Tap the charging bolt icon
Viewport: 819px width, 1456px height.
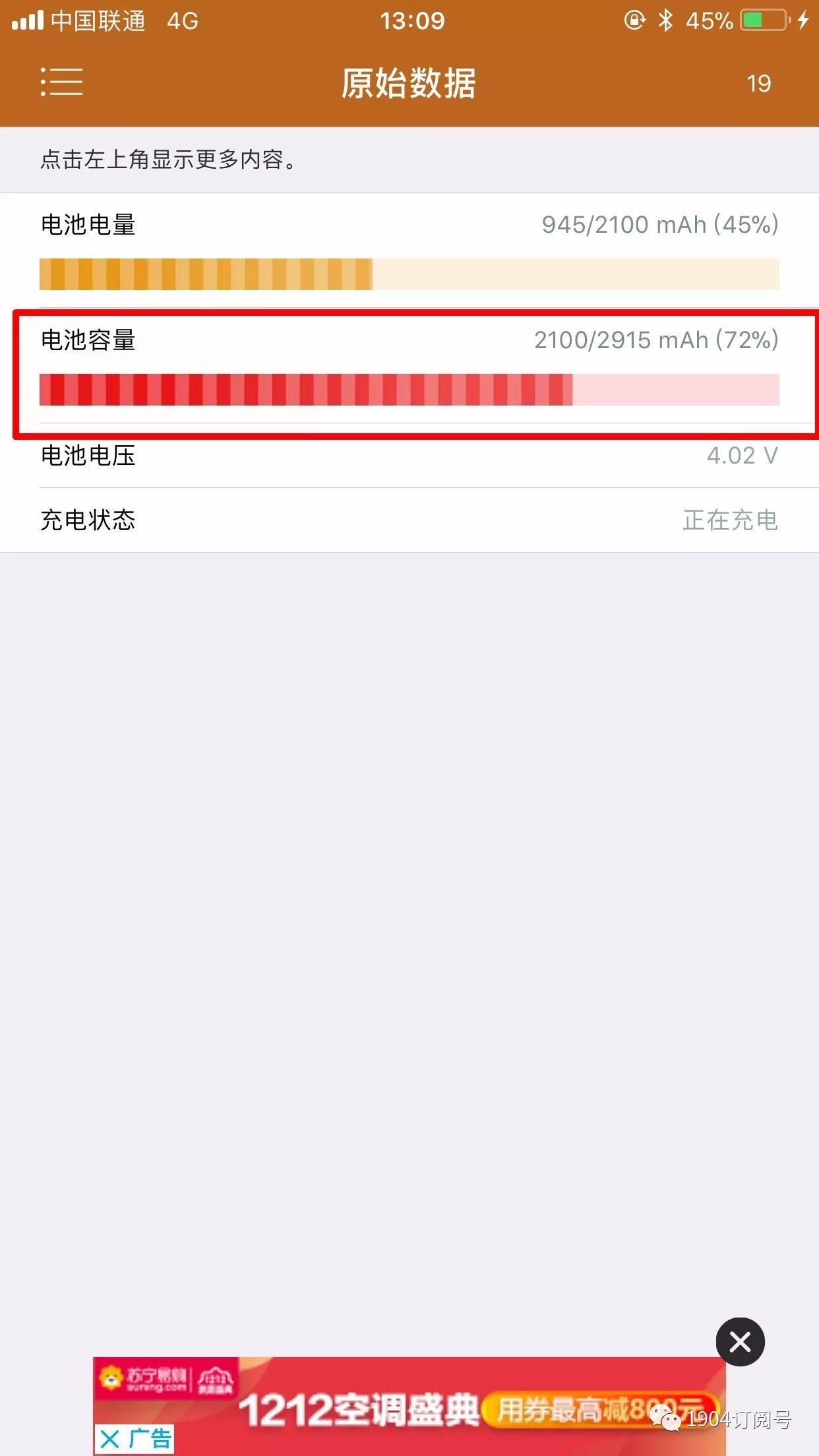(803, 21)
